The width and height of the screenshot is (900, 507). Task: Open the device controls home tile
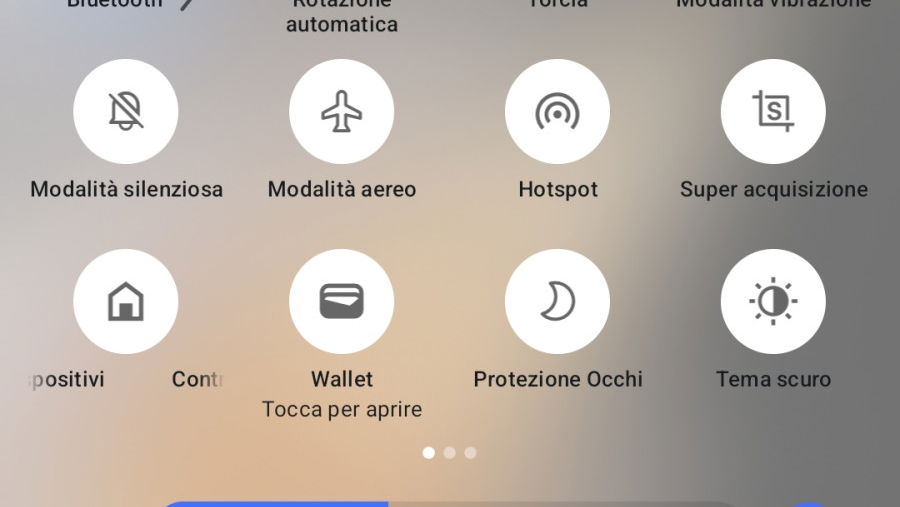[126, 301]
